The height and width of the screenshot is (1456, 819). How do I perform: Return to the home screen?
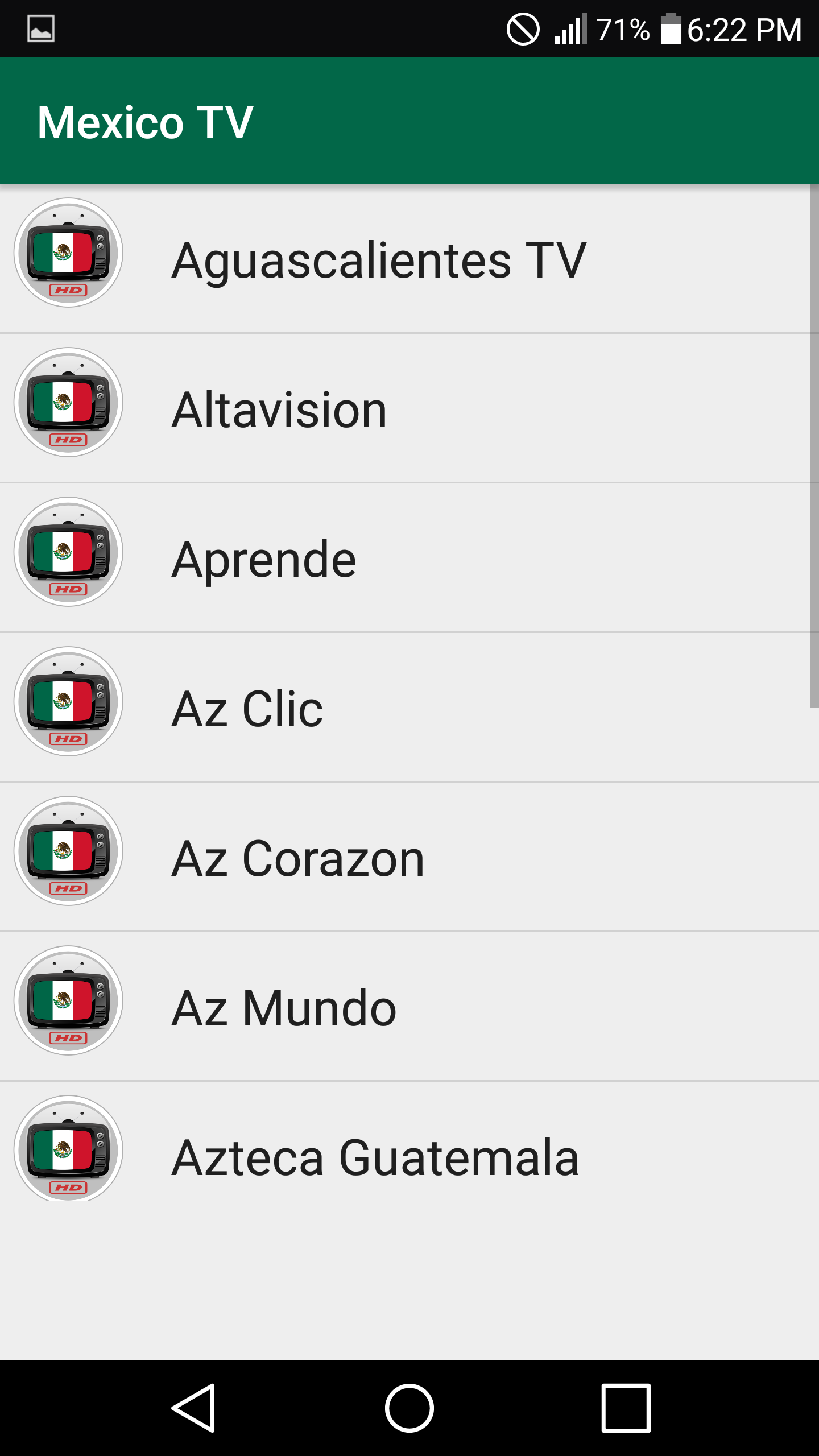coord(409,1408)
